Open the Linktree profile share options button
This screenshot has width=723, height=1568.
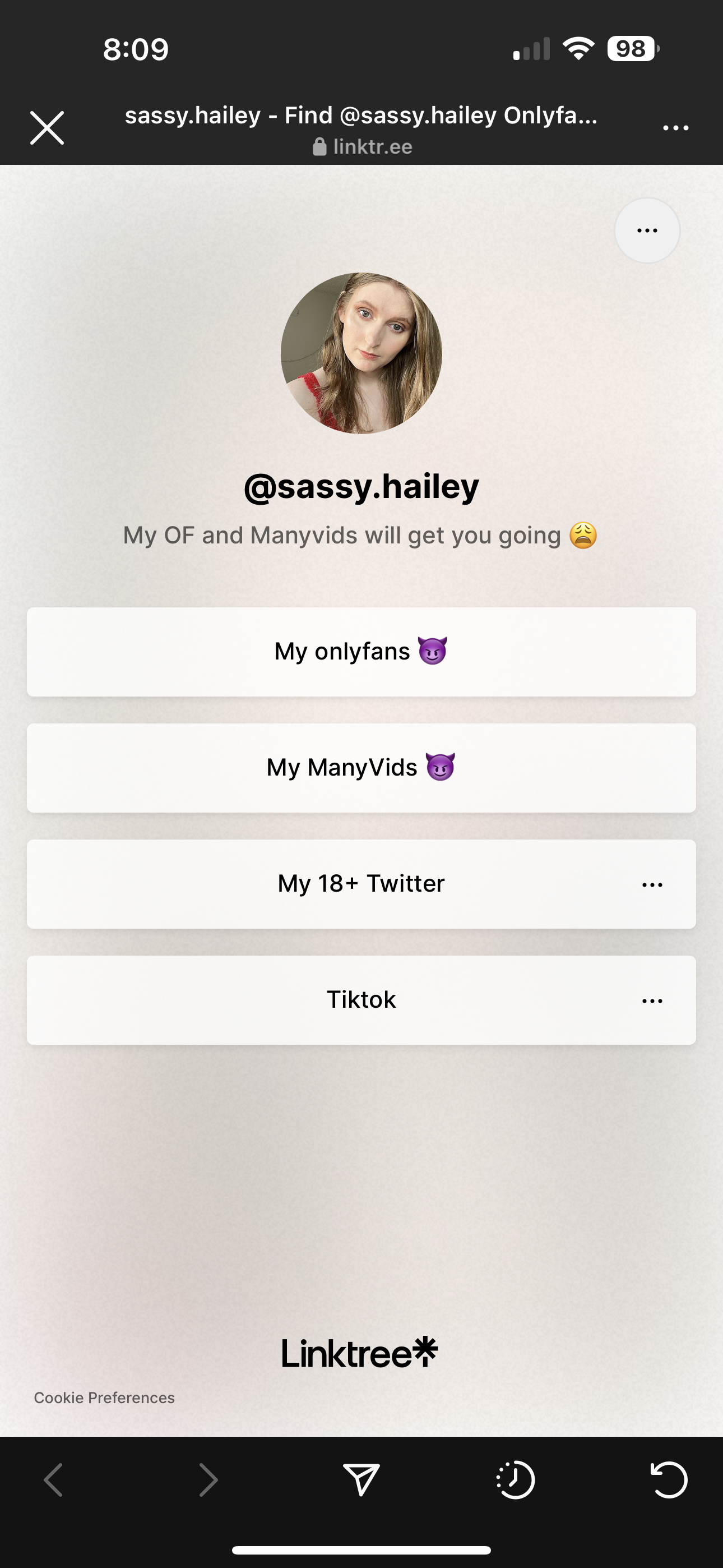coord(647,230)
